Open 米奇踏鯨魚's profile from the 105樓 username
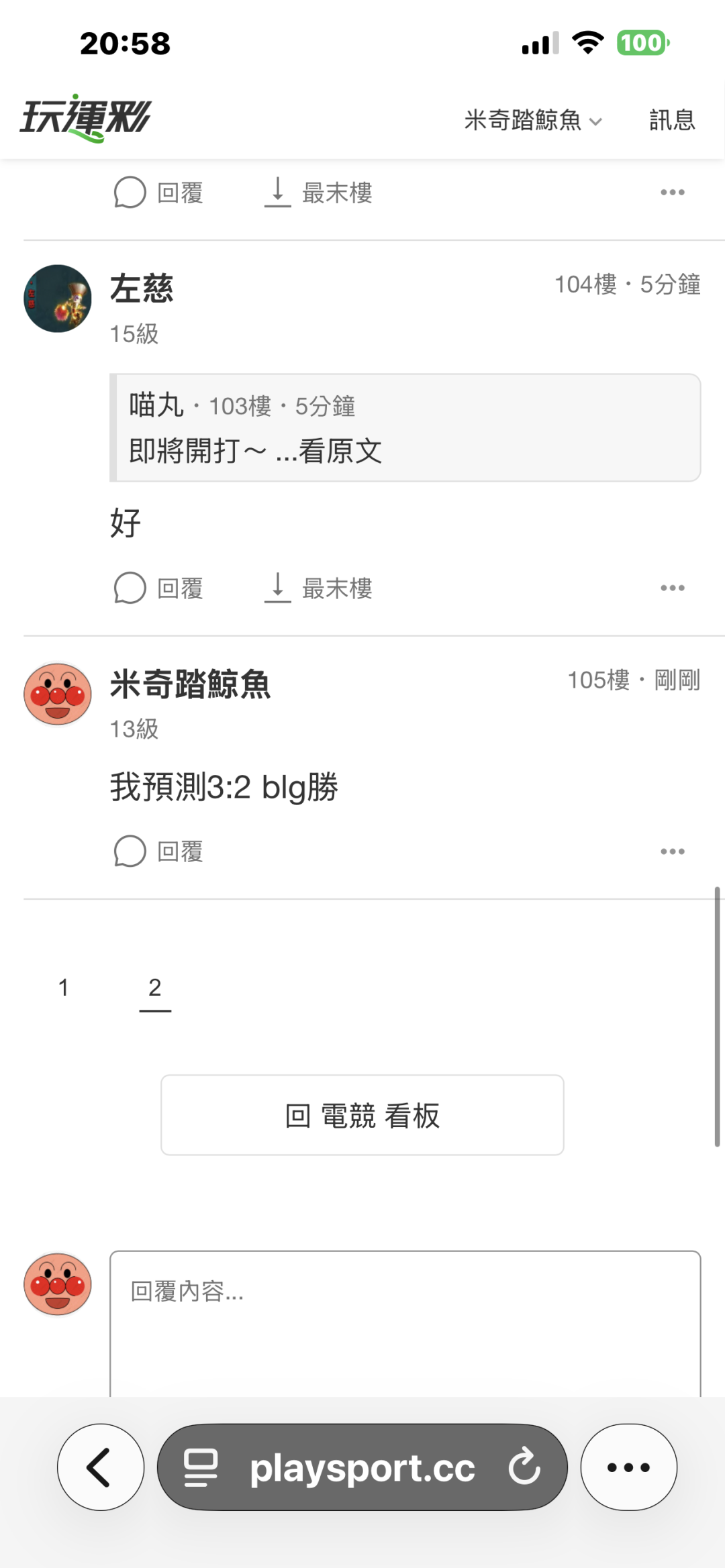This screenshot has width=725, height=1568. pyautogui.click(x=191, y=684)
